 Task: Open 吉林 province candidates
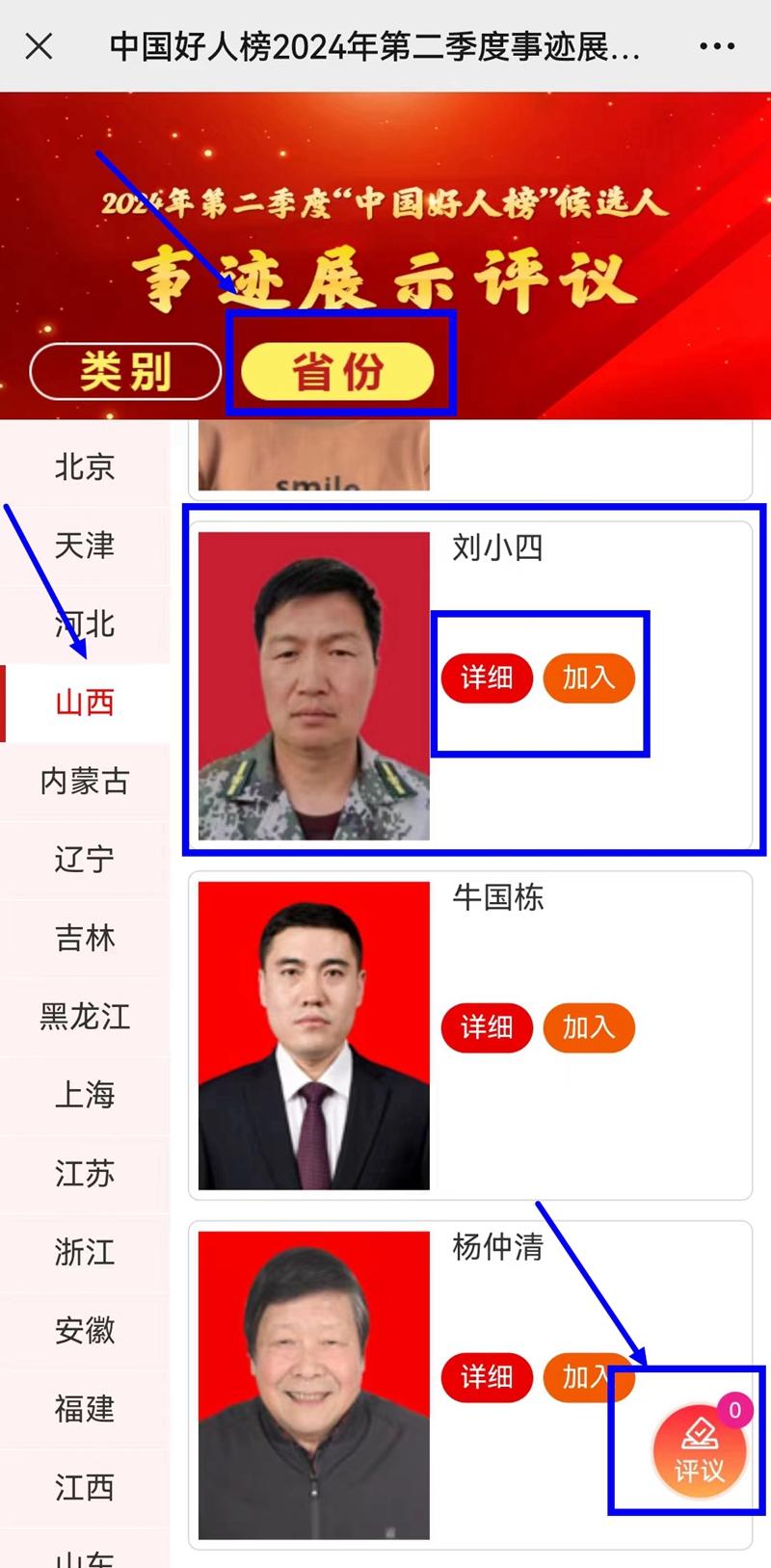pyautogui.click(x=85, y=938)
